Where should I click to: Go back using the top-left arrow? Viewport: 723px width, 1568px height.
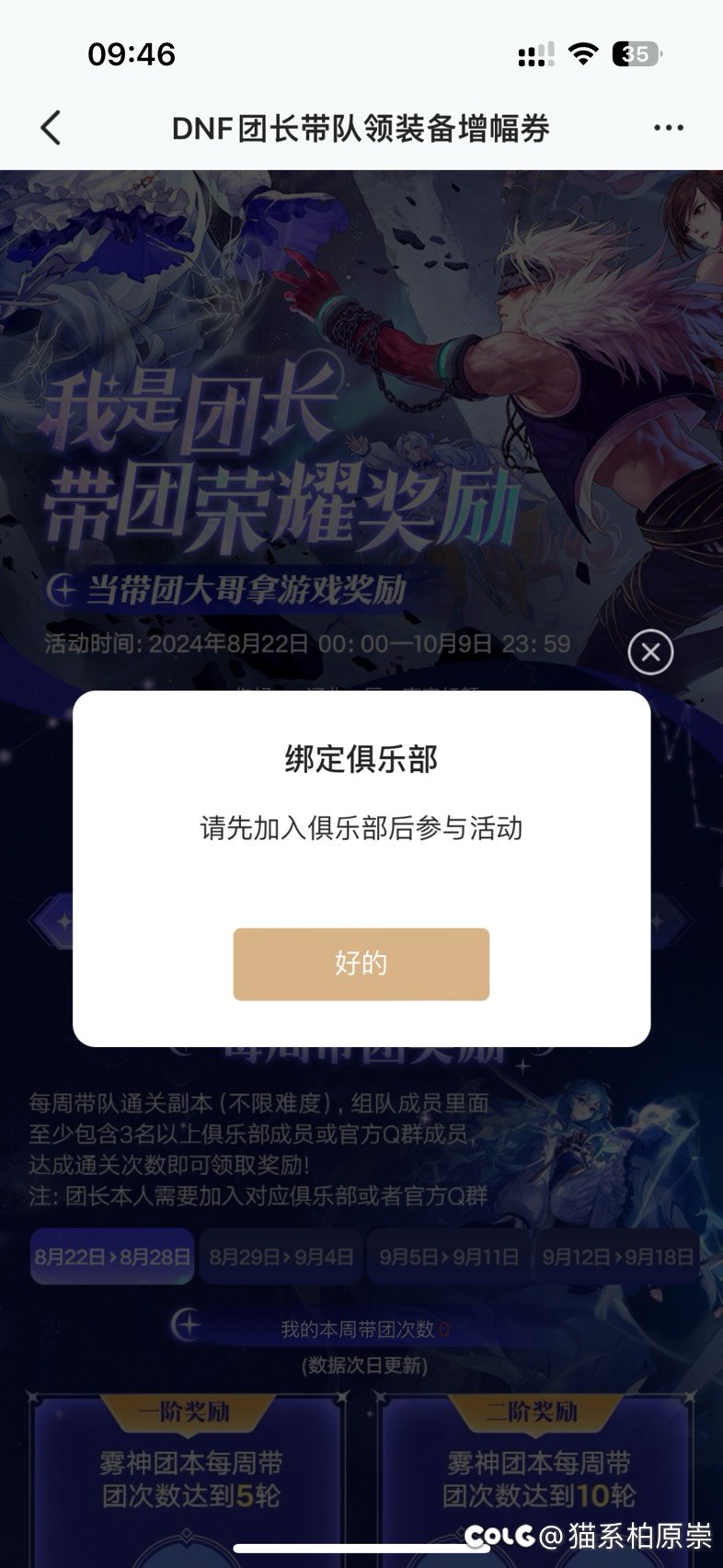click(52, 128)
